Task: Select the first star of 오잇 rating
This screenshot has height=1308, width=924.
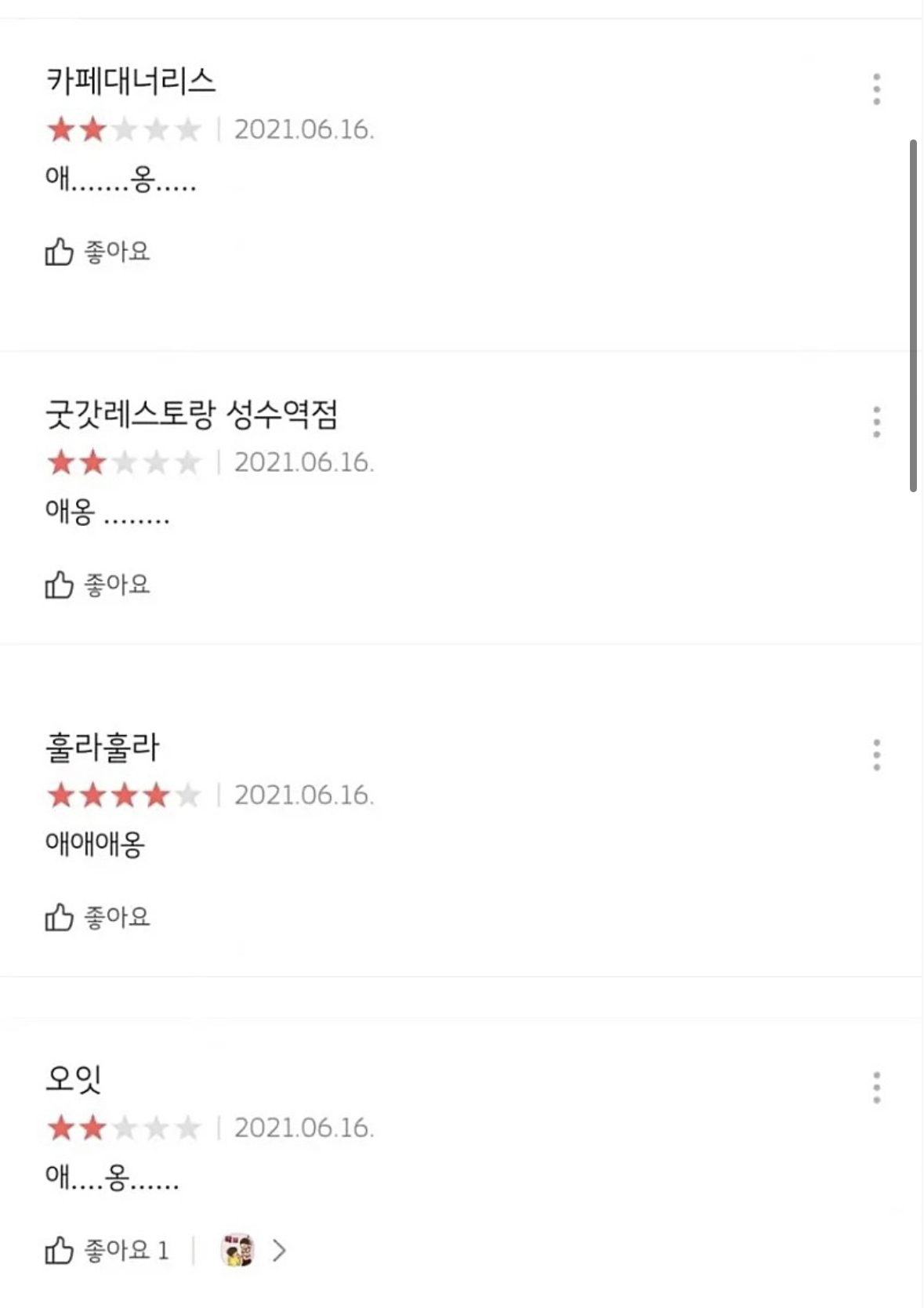Action: [61, 1129]
